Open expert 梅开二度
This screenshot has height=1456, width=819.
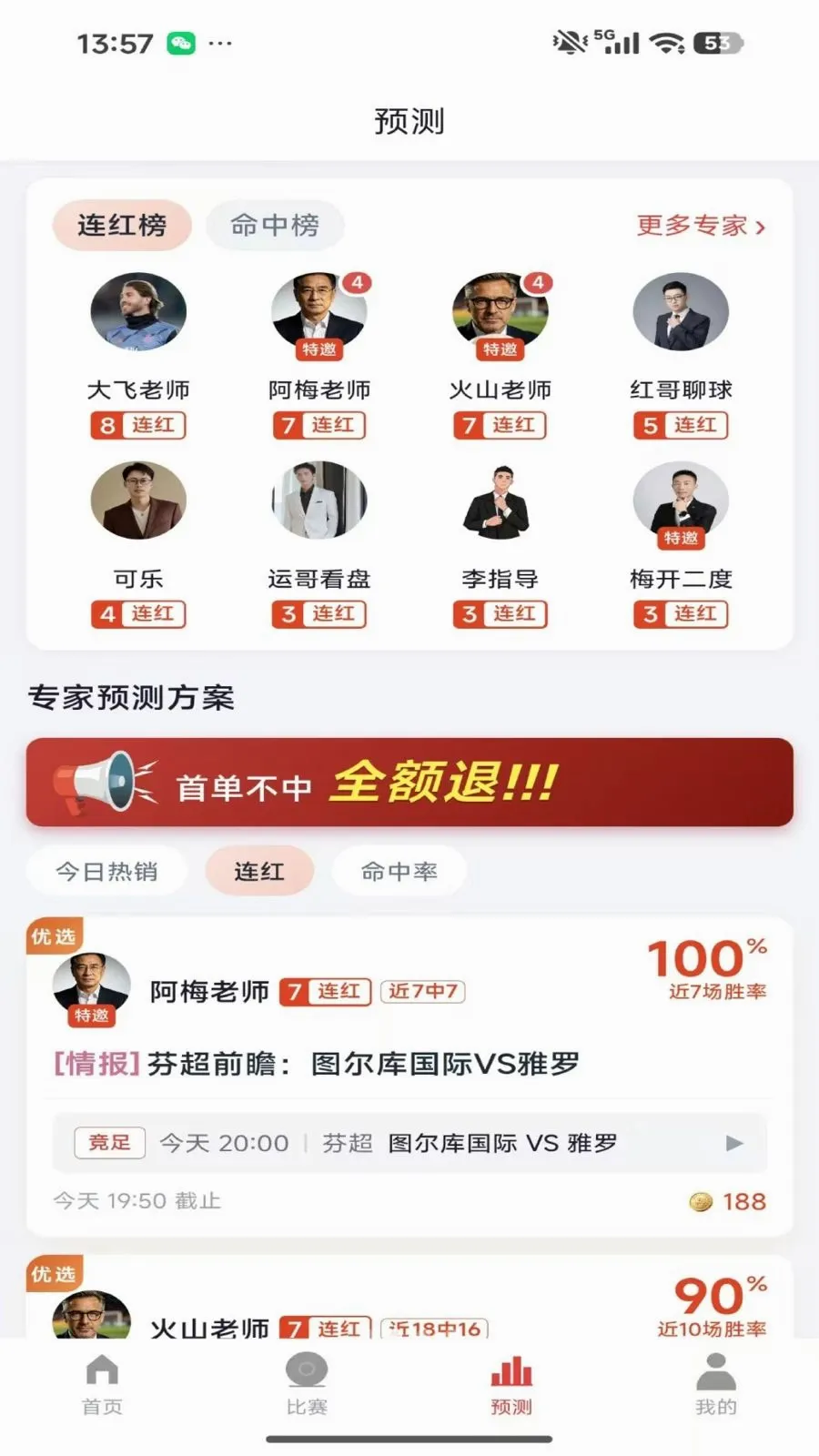click(681, 545)
